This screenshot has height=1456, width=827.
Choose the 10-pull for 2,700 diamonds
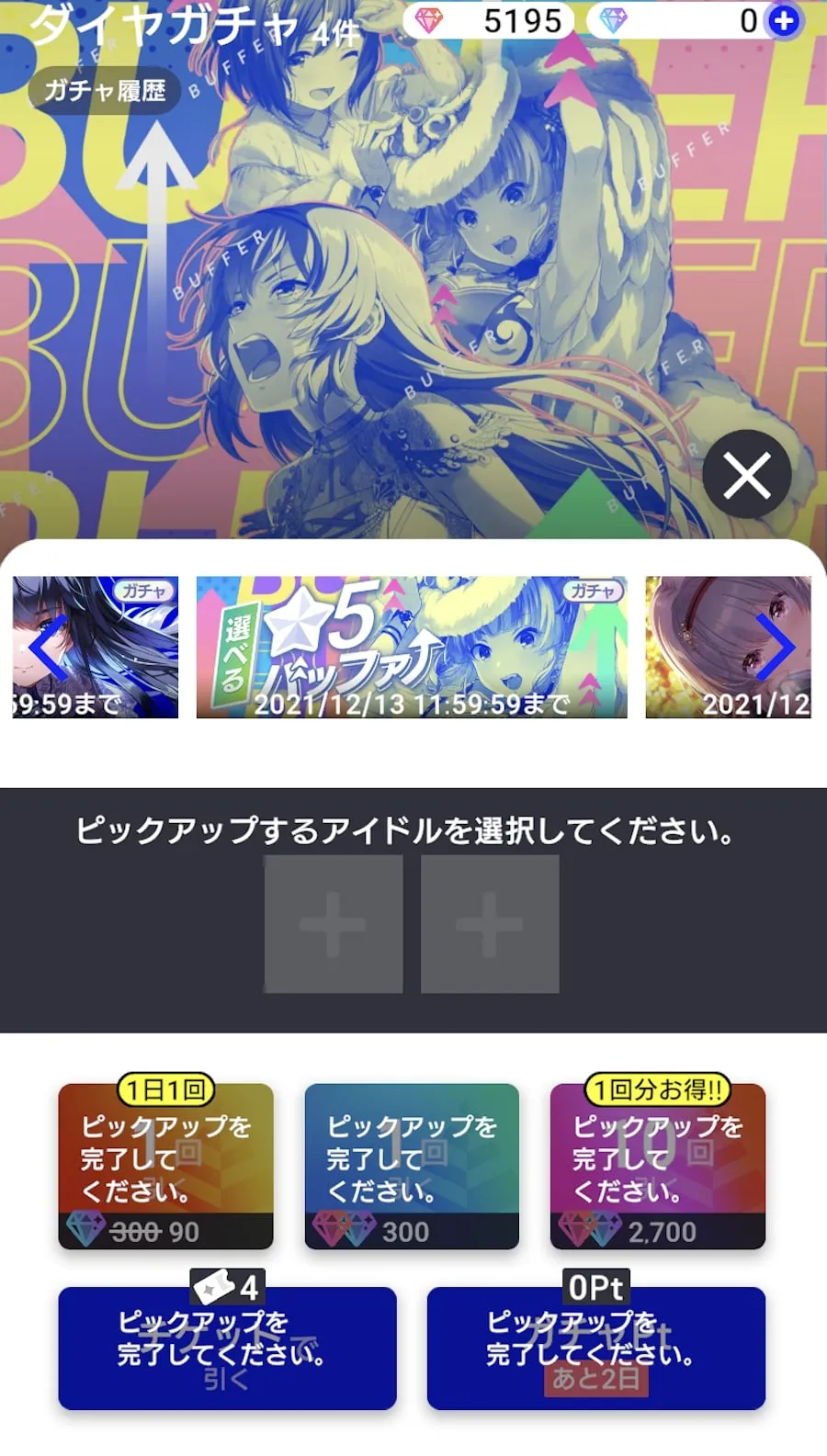(x=658, y=1166)
